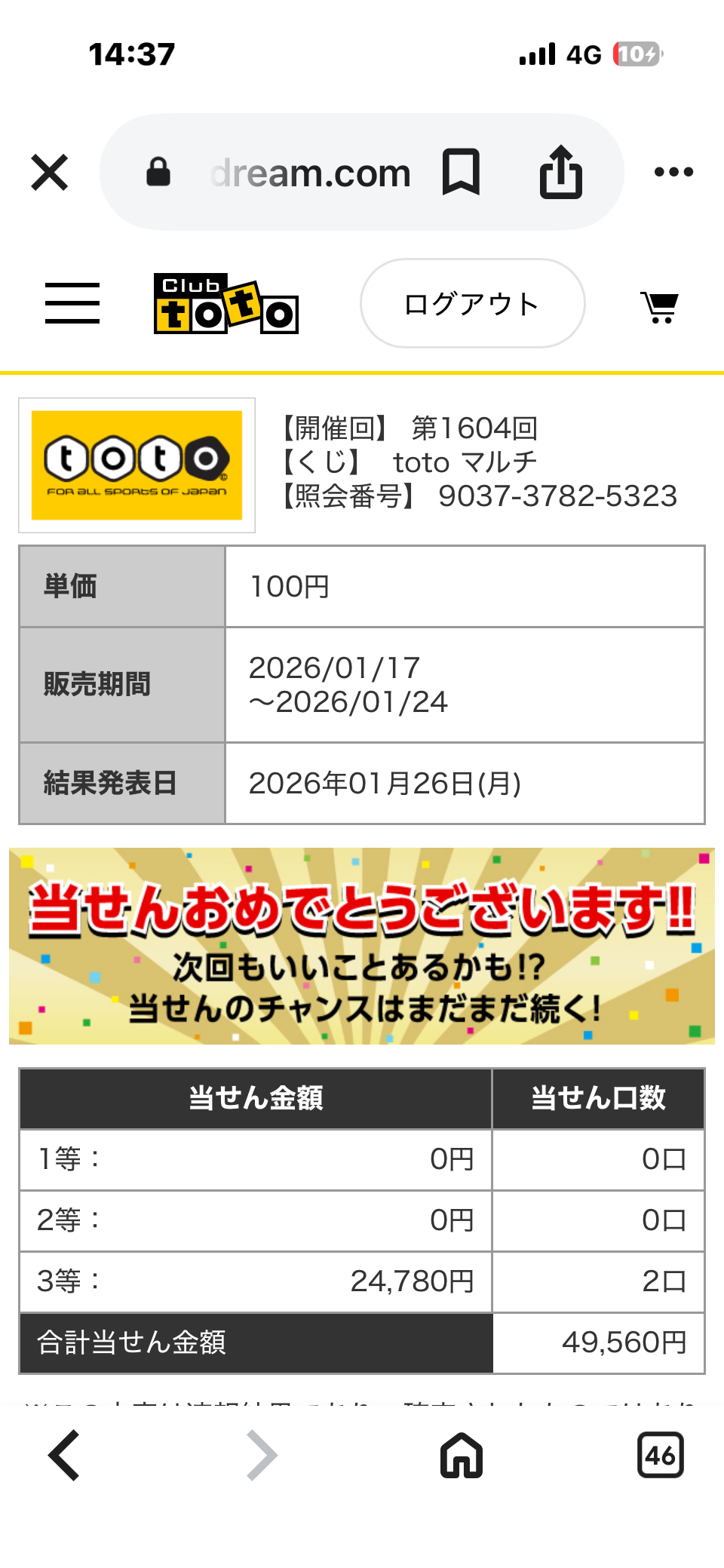Close the in-app browser
Viewport: 724px width, 1568px height.
point(50,172)
